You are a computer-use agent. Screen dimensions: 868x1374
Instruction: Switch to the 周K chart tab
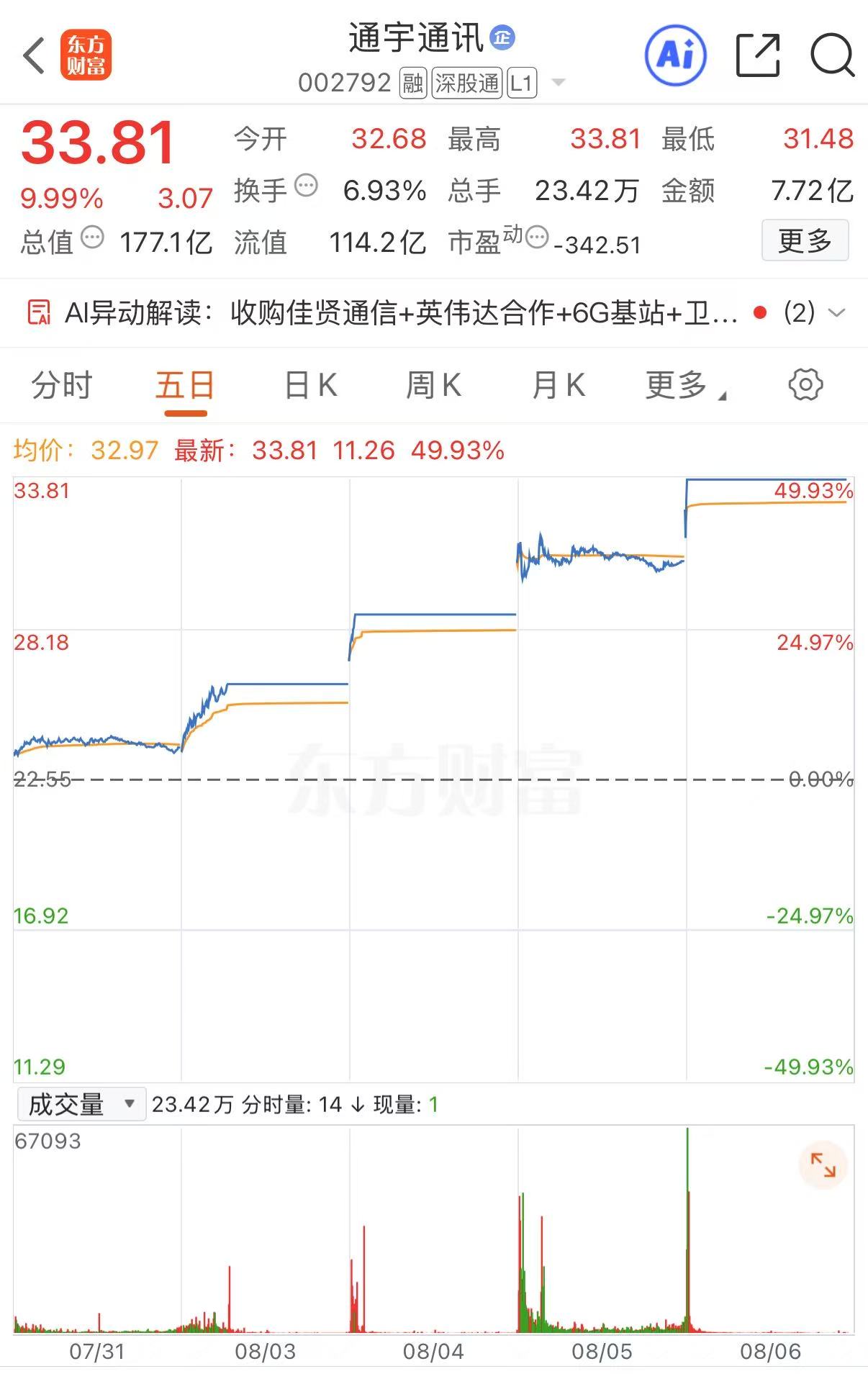433,385
